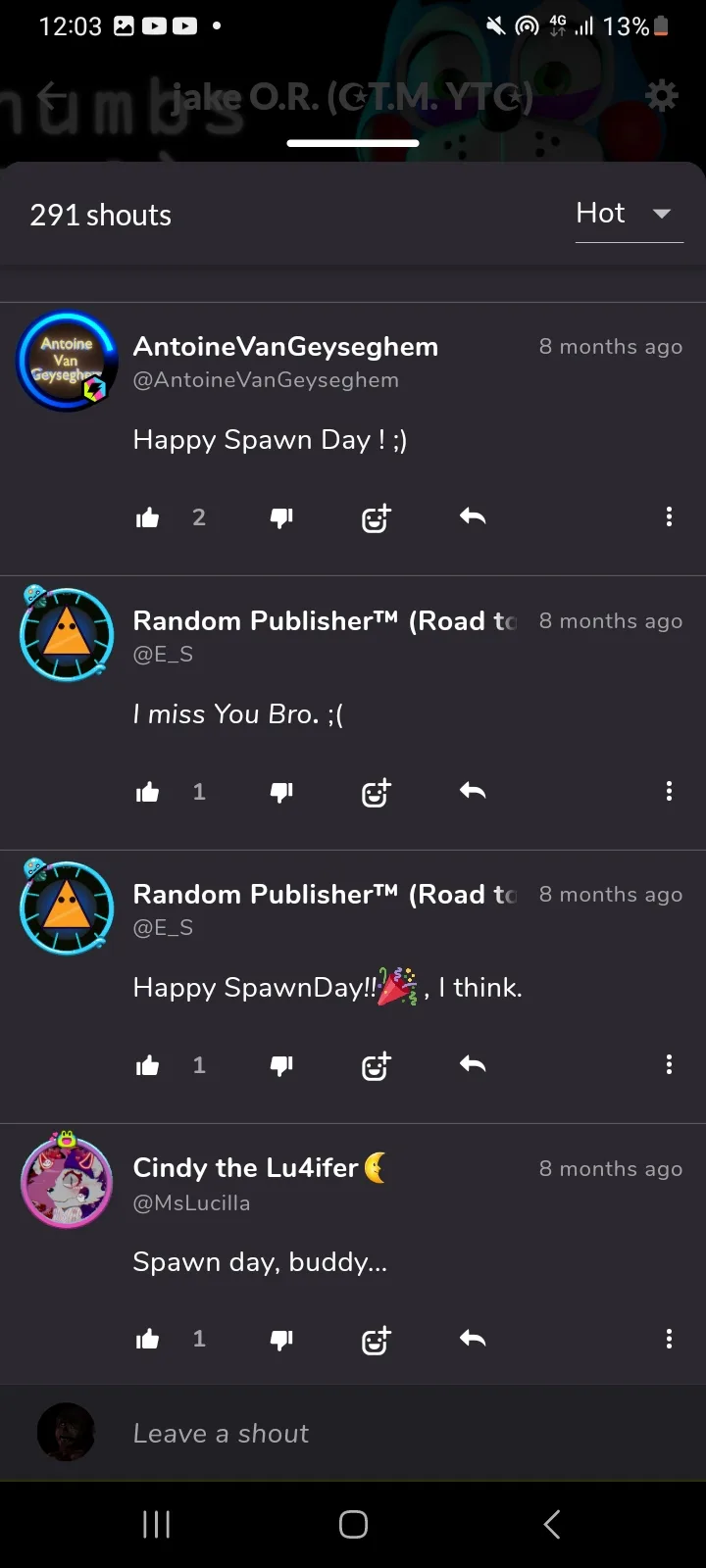
Task: Like AntoineVanGeyseghem's Happy Spawn Day shout
Action: 148,517
